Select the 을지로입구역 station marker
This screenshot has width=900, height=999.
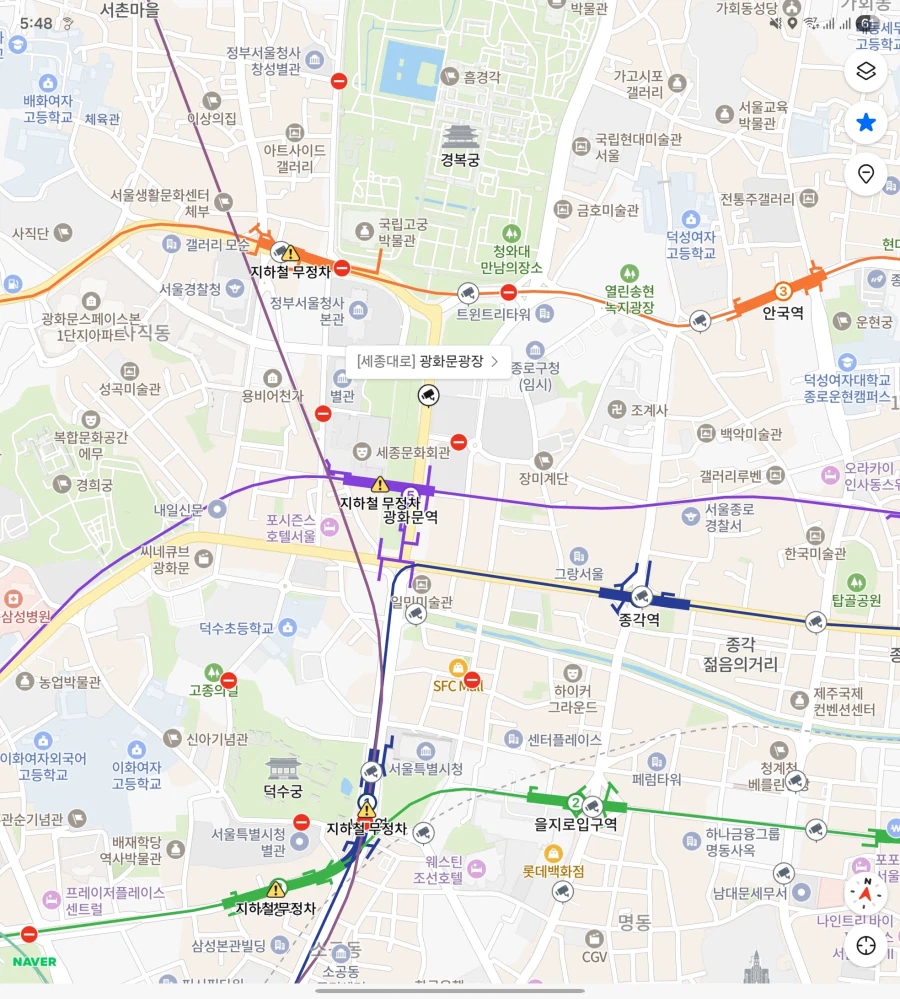click(x=575, y=802)
